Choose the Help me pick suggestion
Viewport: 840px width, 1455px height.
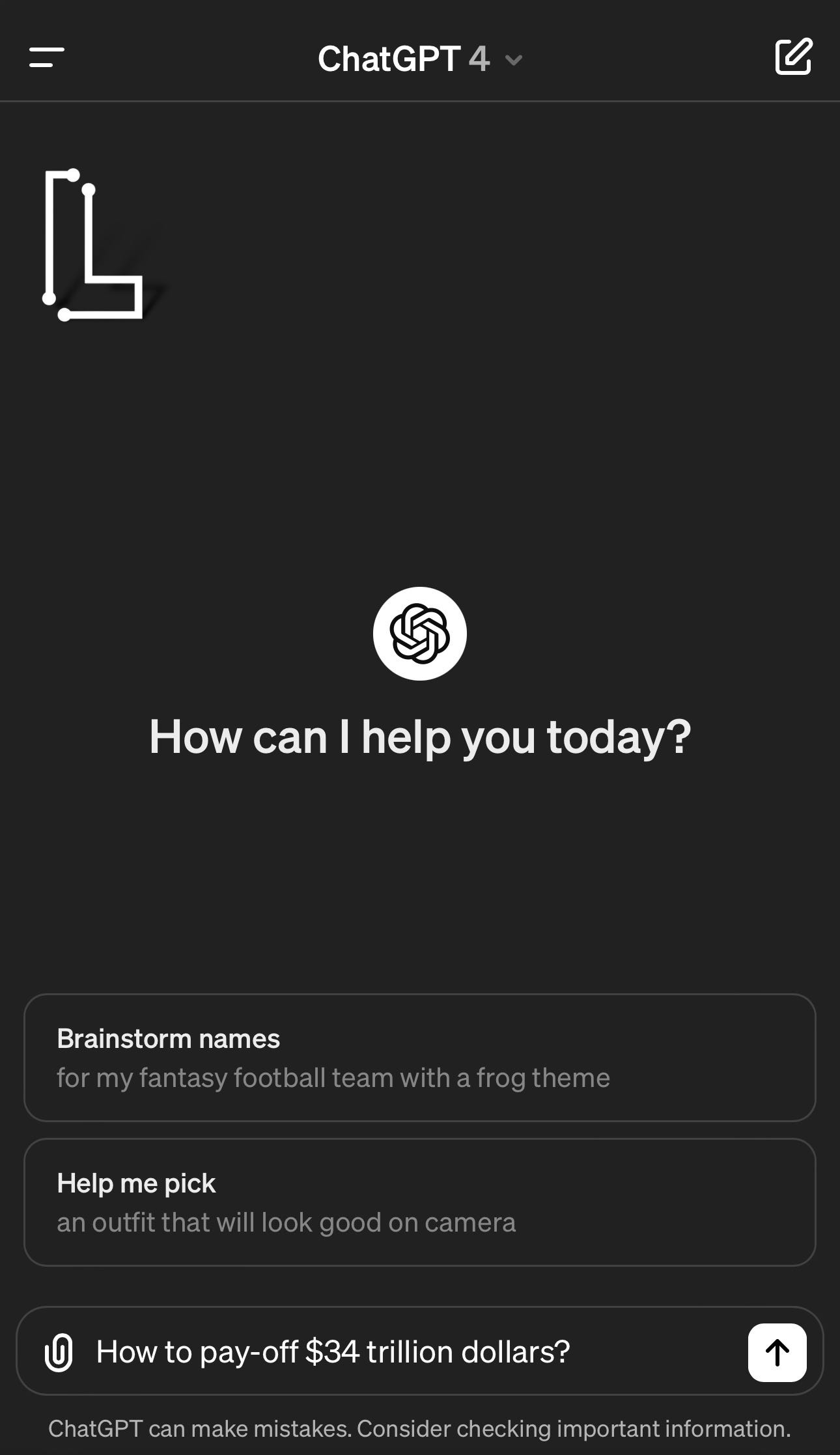[419, 1202]
